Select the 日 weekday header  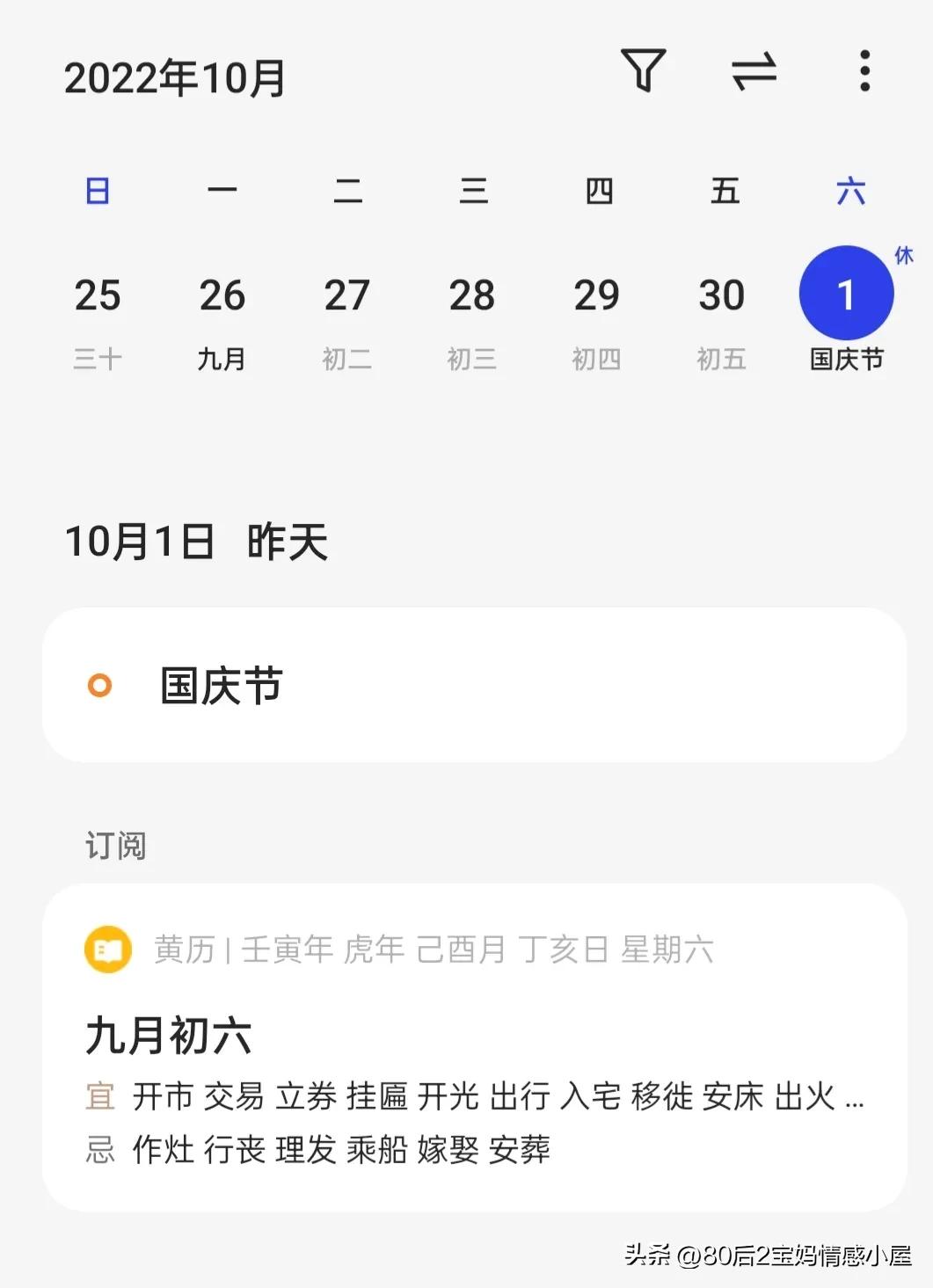click(97, 190)
